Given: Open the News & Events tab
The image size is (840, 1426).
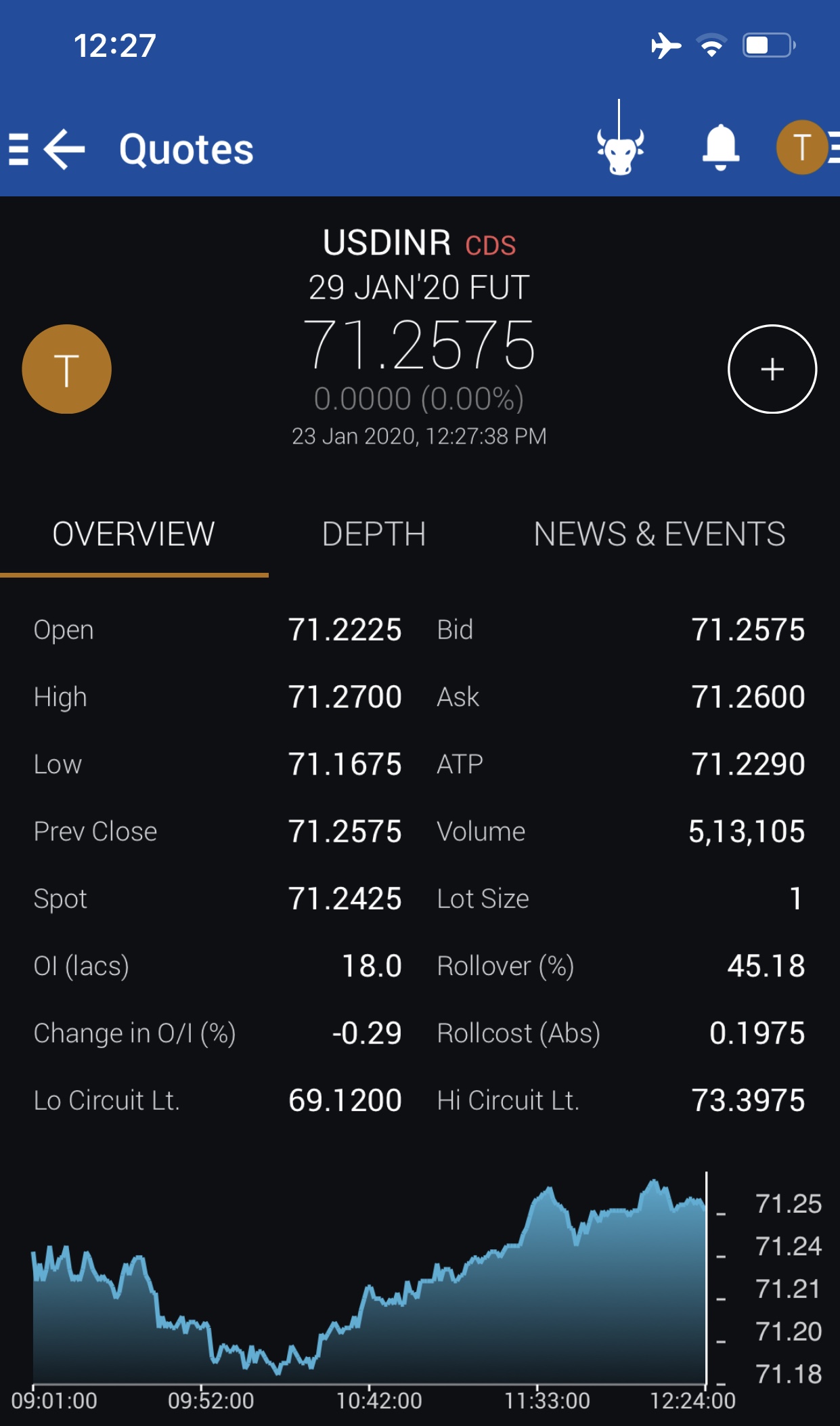Looking at the screenshot, I should click(659, 534).
